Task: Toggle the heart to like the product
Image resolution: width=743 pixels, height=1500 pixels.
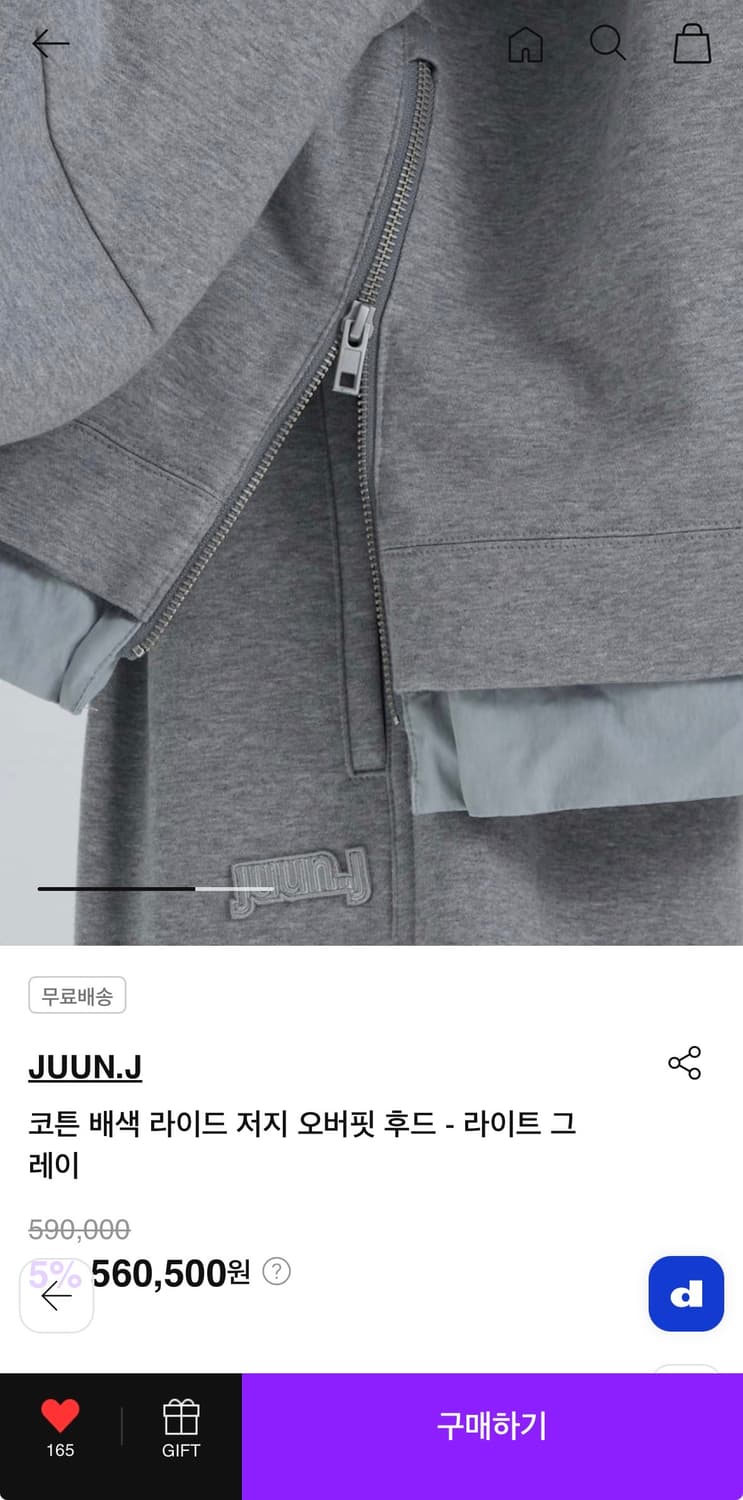Action: (60, 1417)
